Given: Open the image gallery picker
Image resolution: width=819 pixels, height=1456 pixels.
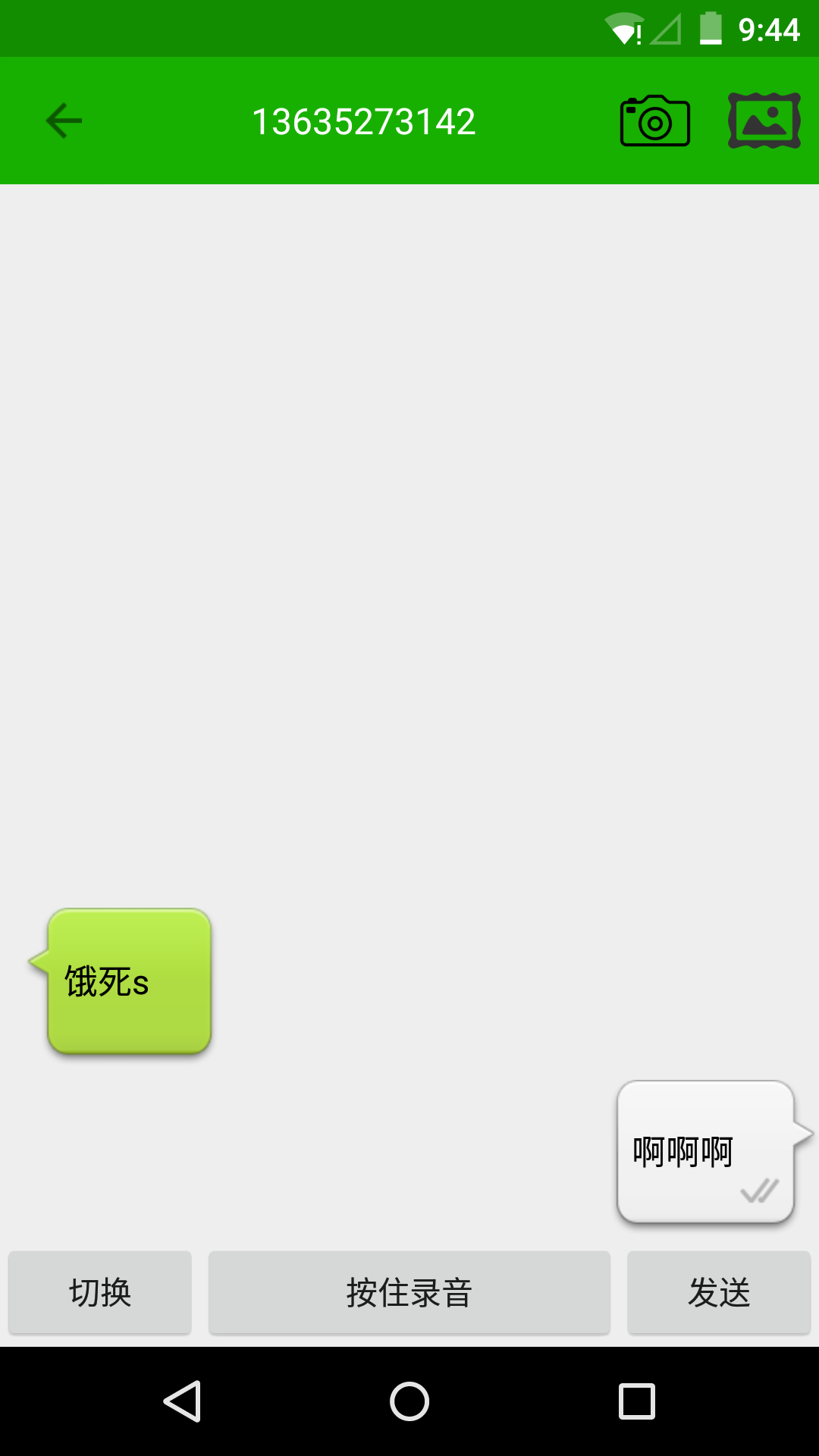Looking at the screenshot, I should 764,121.
